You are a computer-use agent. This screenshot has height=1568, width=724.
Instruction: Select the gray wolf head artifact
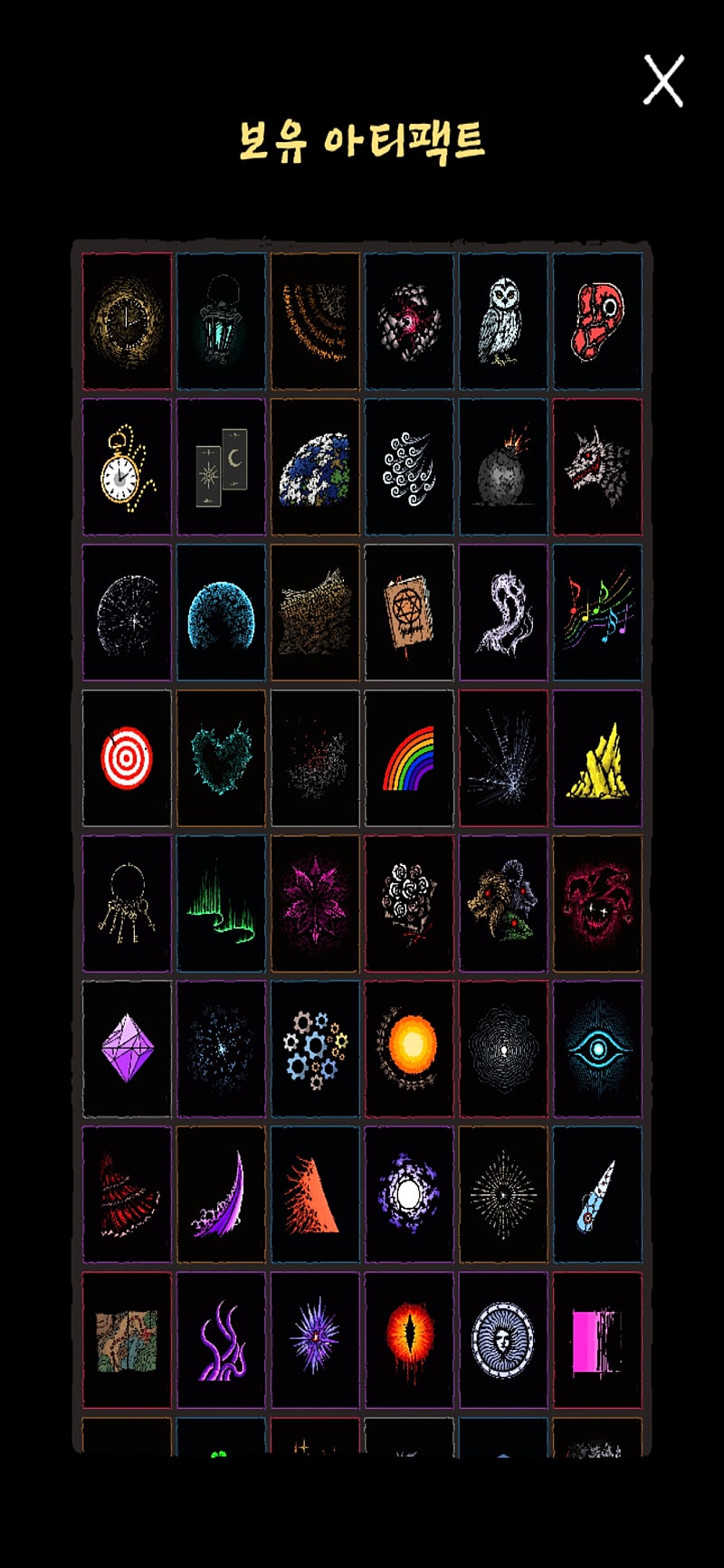[597, 467]
